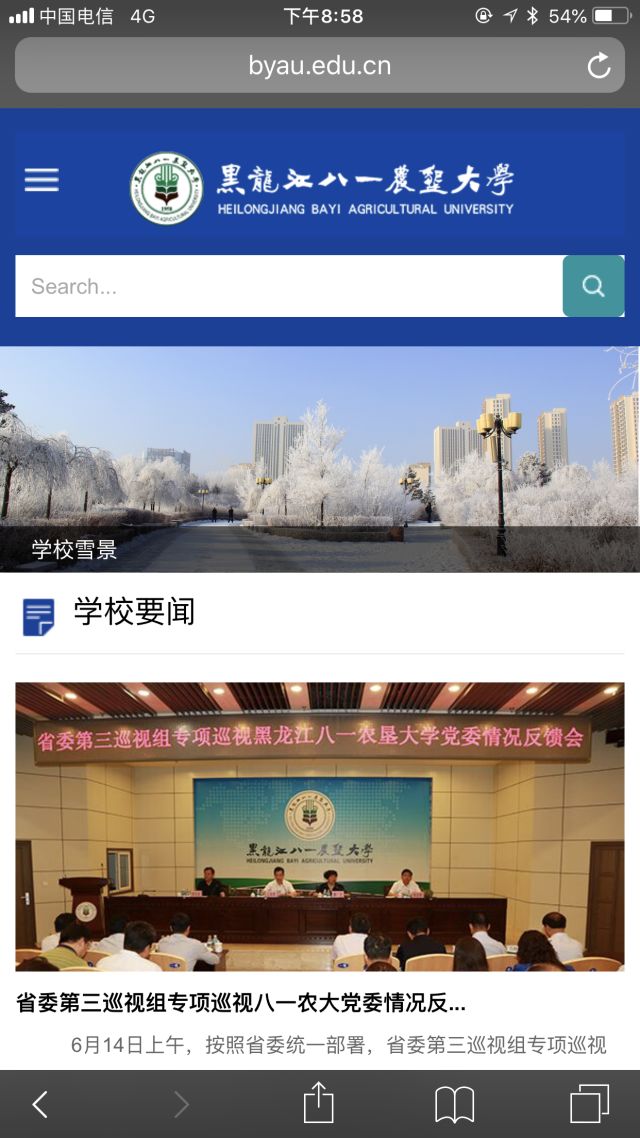The height and width of the screenshot is (1138, 640).
Task: Share this page from the toolbar
Action: [318, 1104]
